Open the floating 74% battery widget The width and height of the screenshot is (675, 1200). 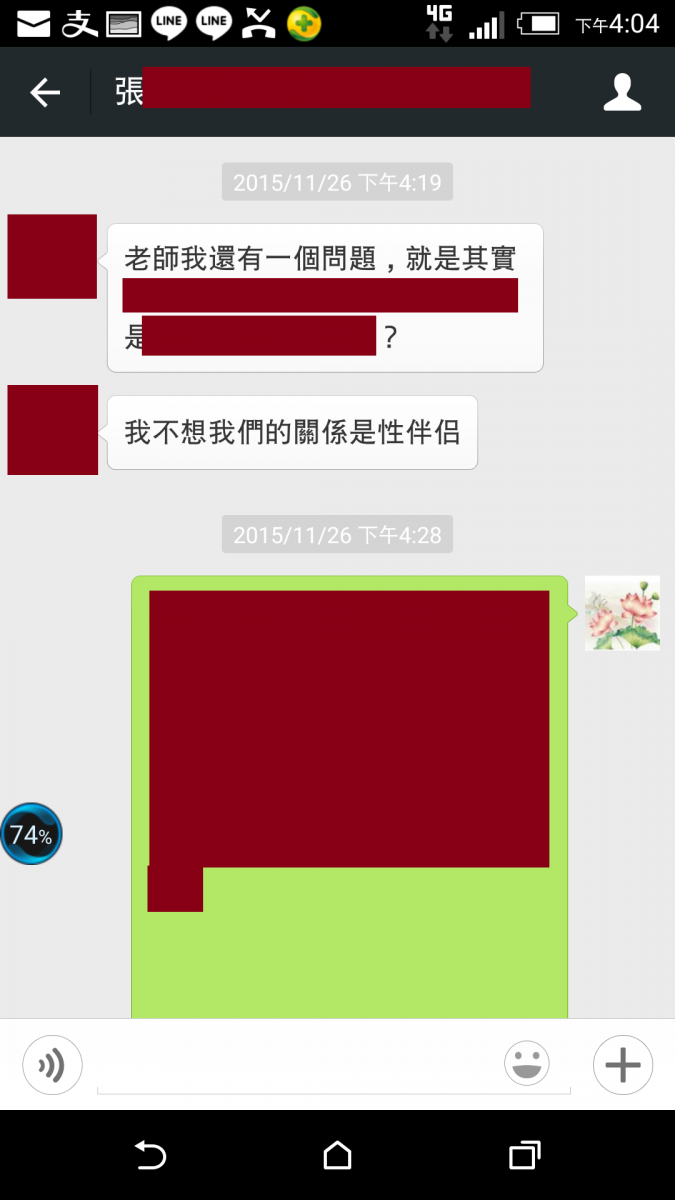(x=31, y=834)
